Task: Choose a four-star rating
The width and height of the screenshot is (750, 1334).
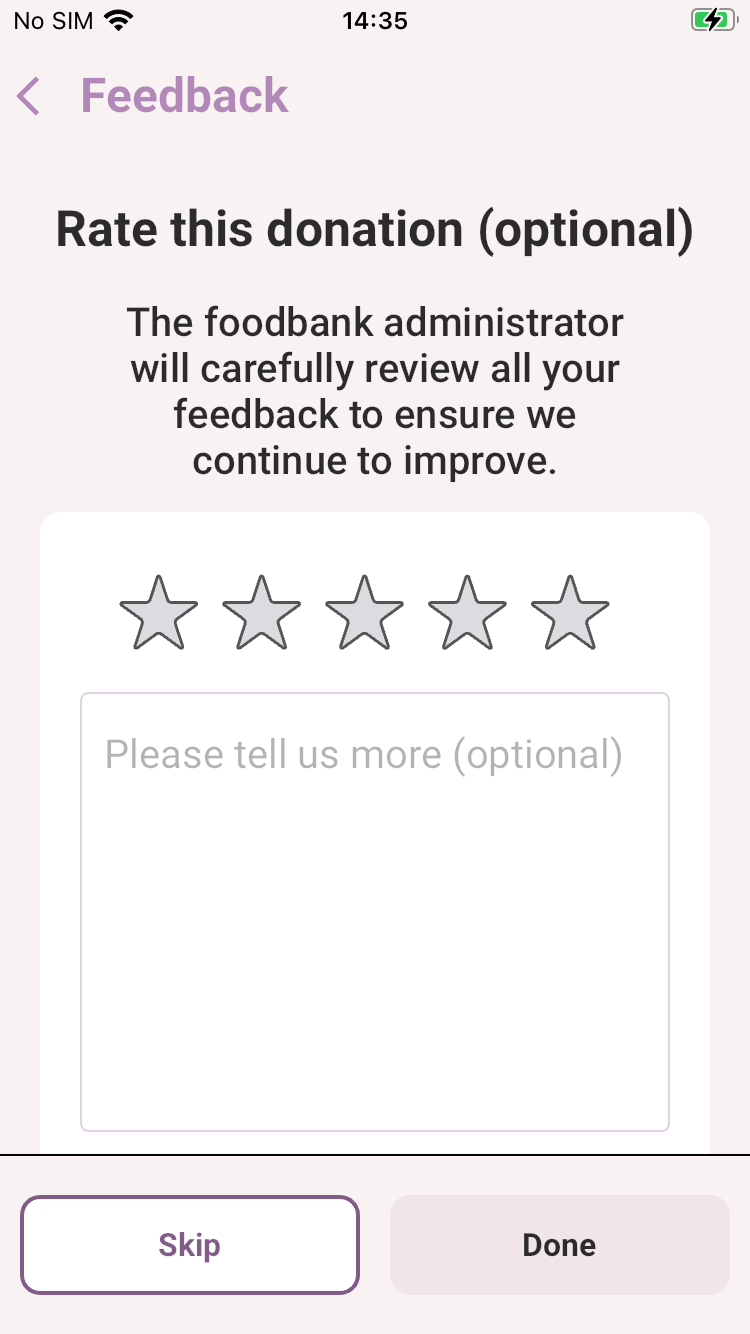Action: 467,613
